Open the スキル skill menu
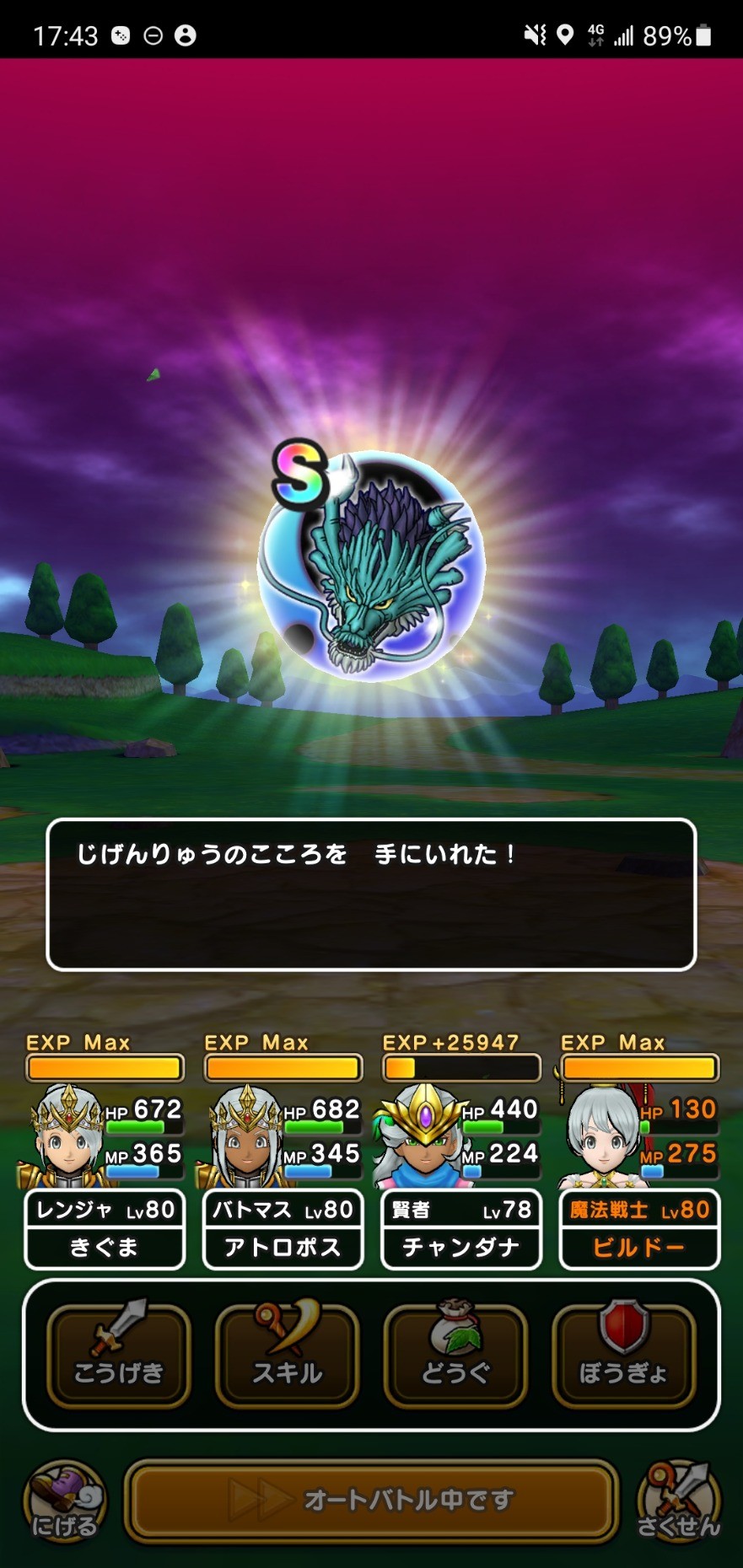Screen dimensions: 743x1568 pos(287,1355)
